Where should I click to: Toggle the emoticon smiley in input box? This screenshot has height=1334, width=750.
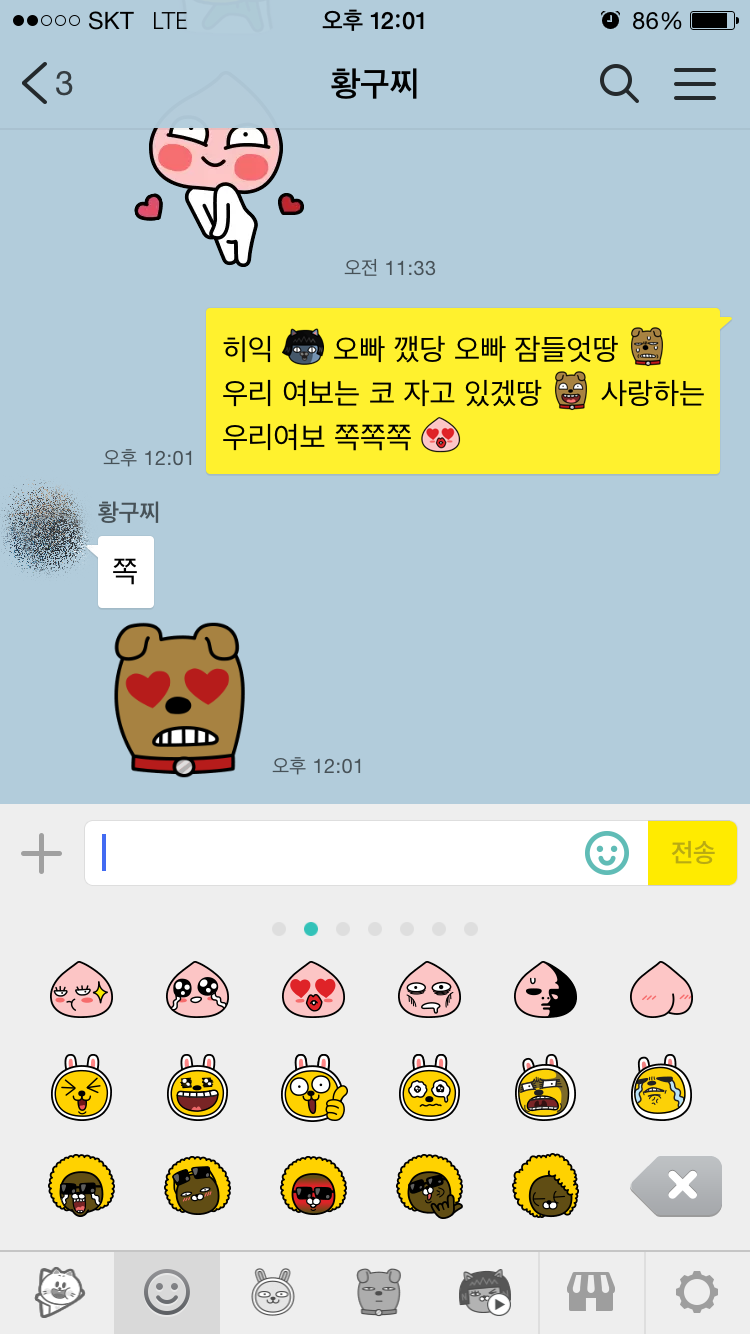607,854
